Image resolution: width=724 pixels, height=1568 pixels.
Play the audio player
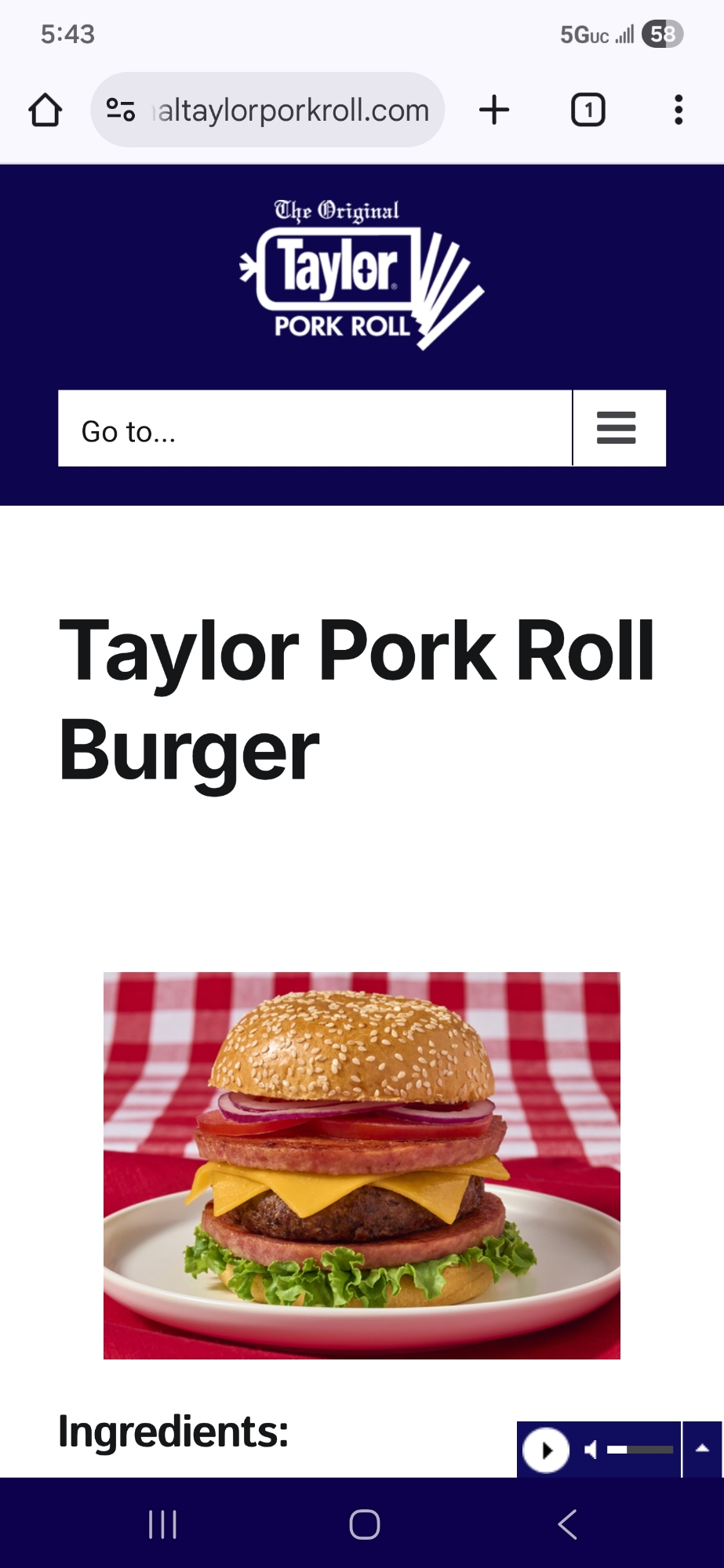[x=545, y=1450]
